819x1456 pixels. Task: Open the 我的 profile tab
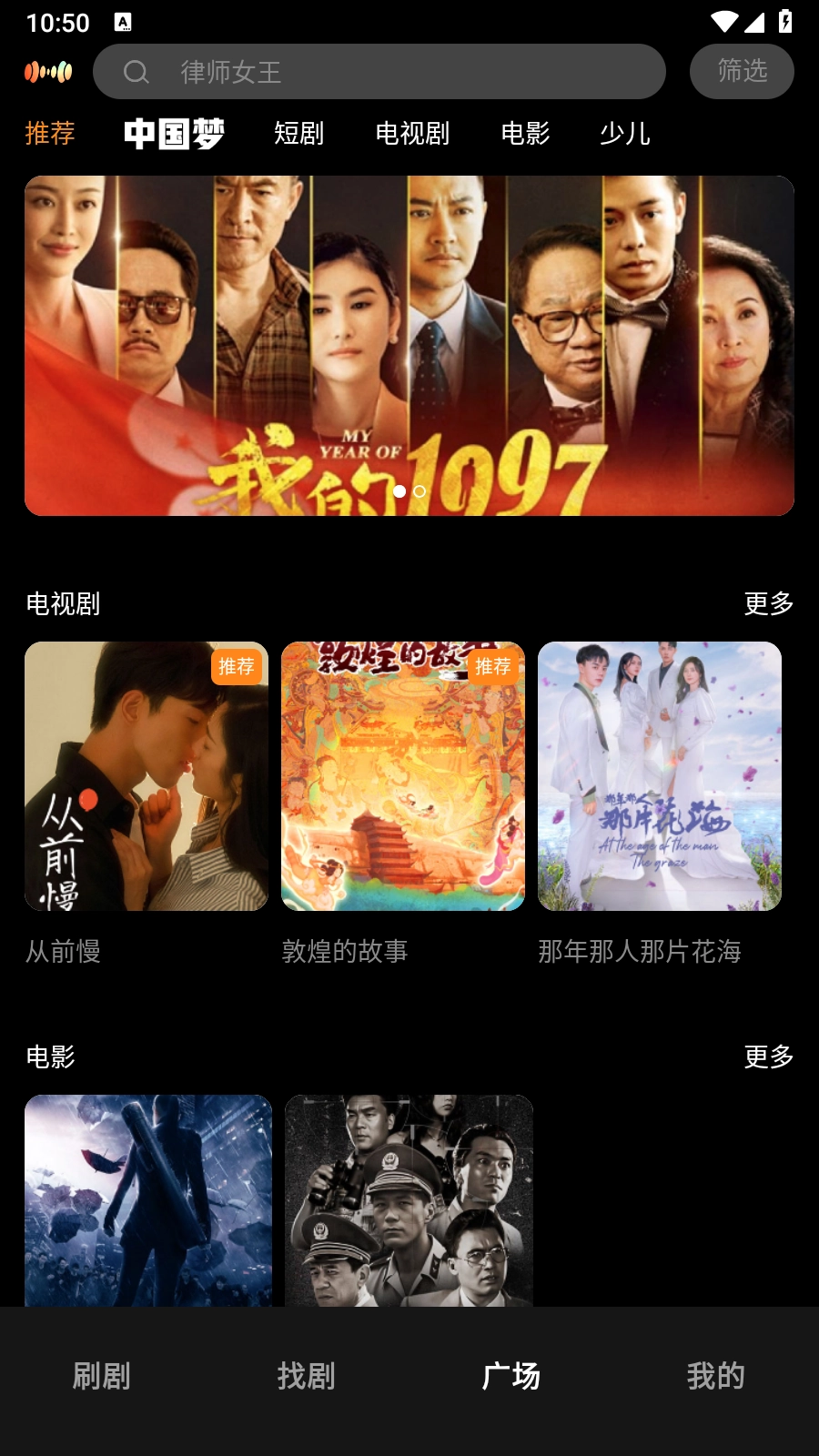pyautogui.click(x=716, y=1376)
